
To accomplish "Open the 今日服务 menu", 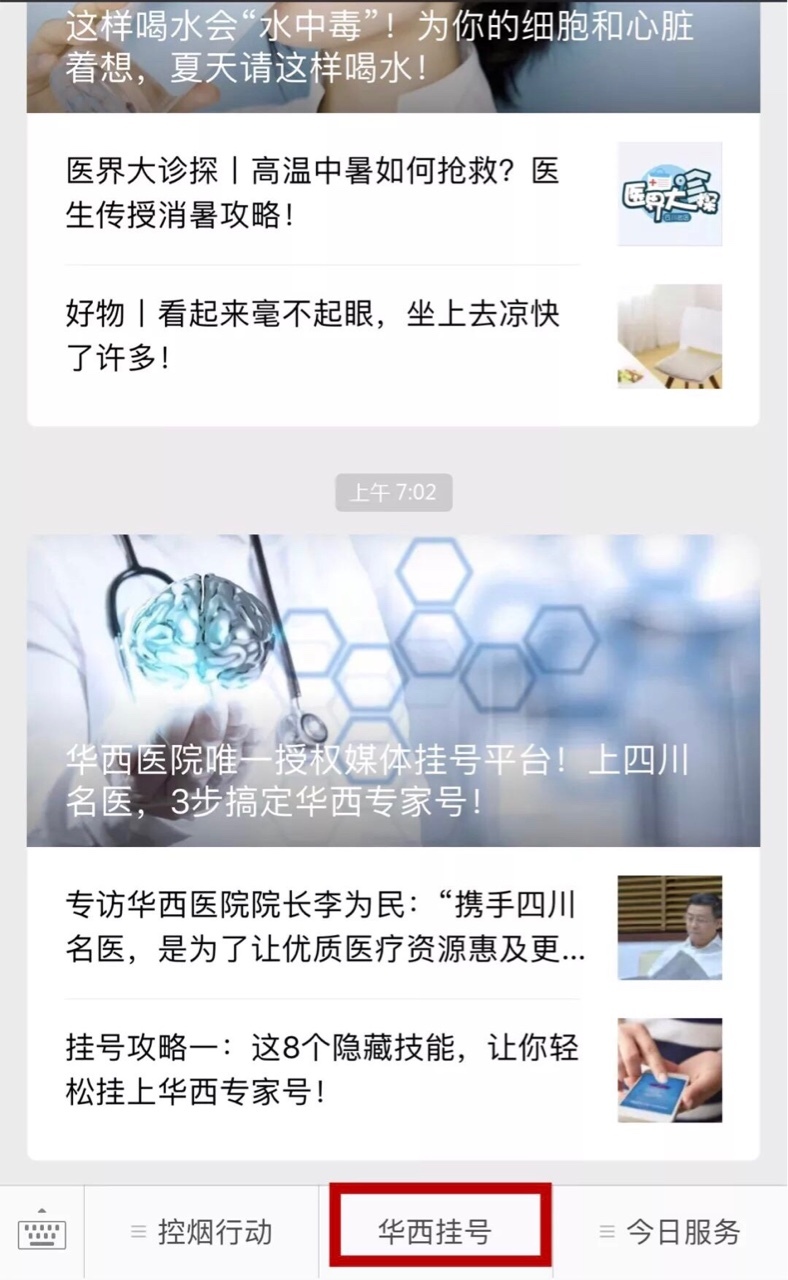I will 670,1232.
